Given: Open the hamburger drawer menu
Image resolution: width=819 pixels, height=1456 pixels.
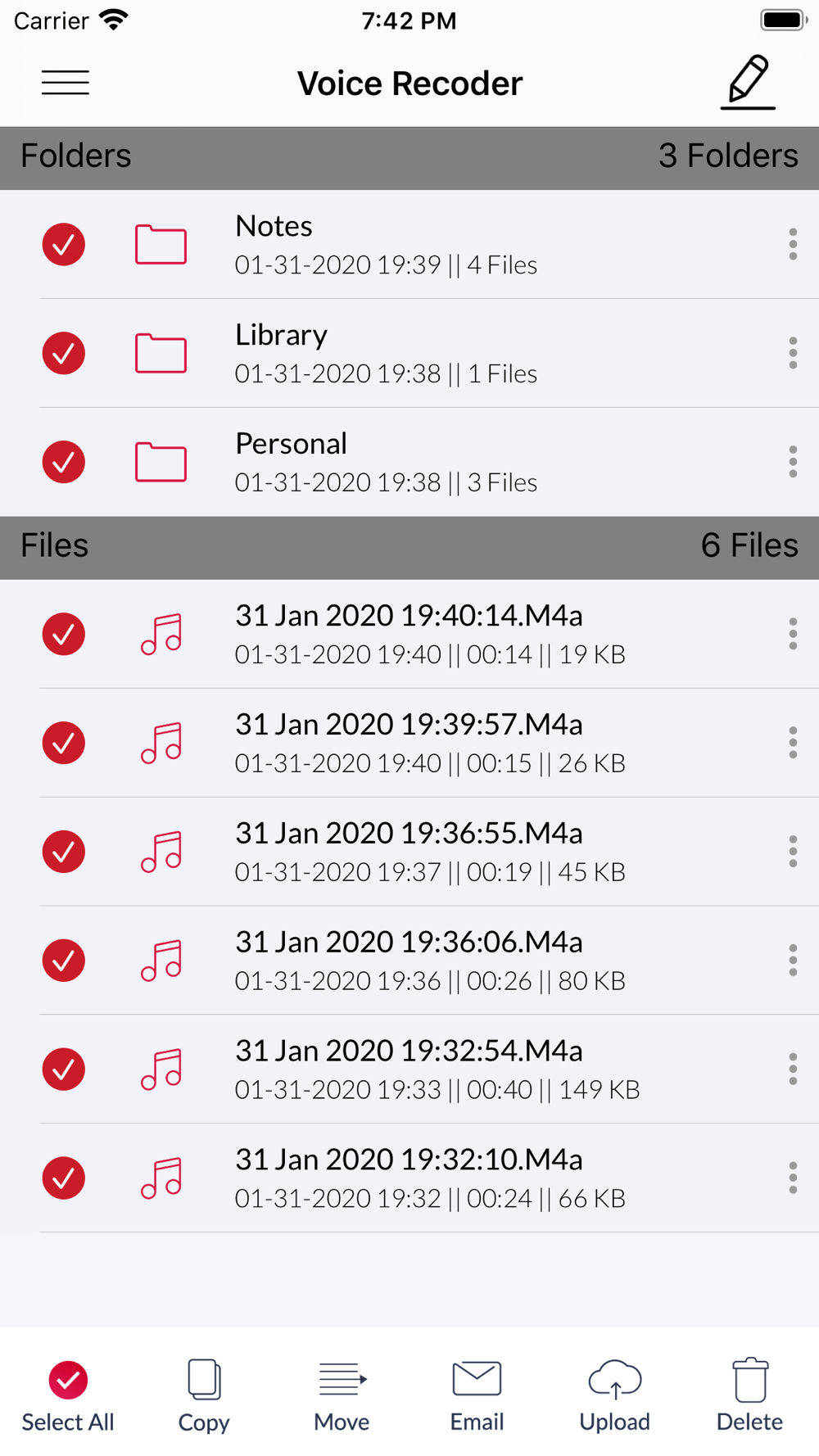Looking at the screenshot, I should point(66,83).
